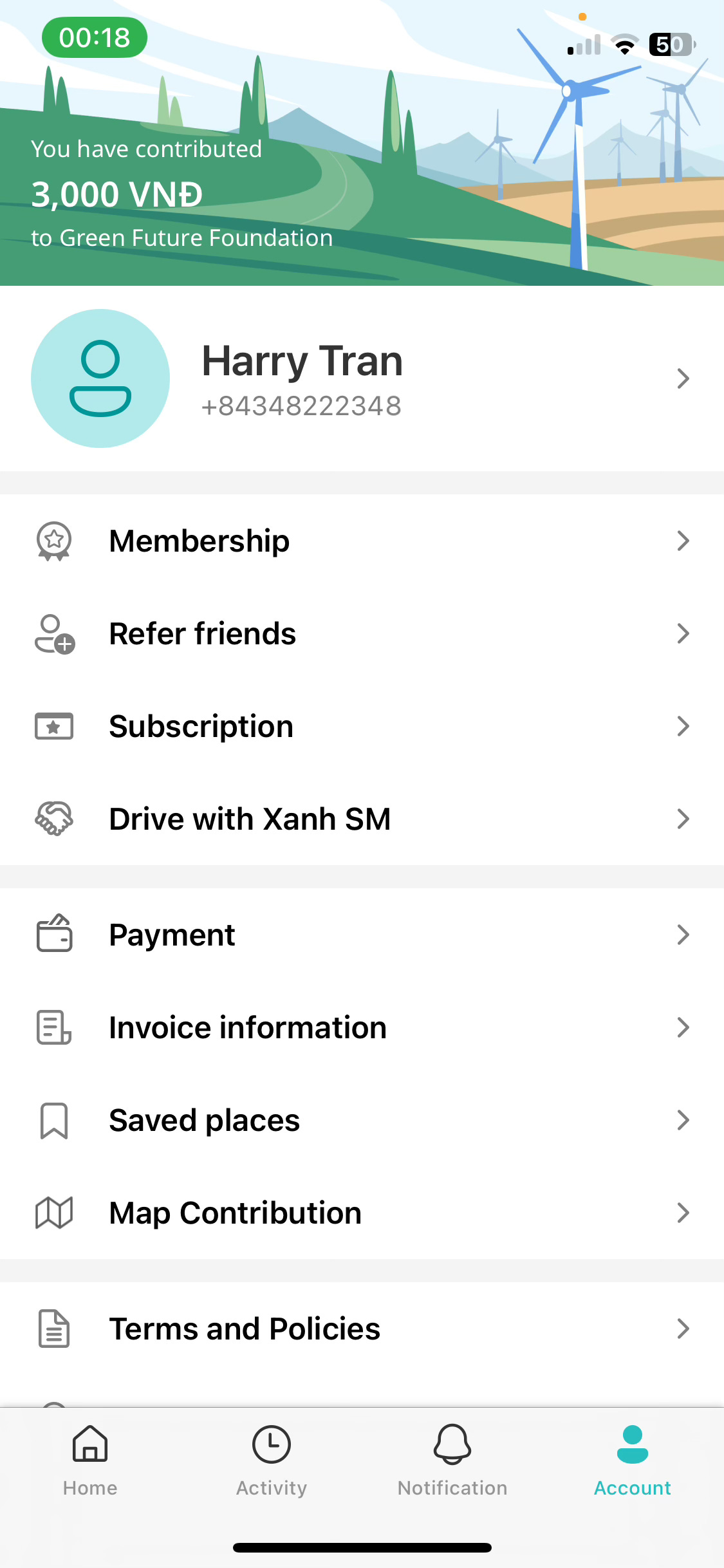Go to Map Contribution
This screenshot has width=724, height=1568.
click(x=360, y=1213)
